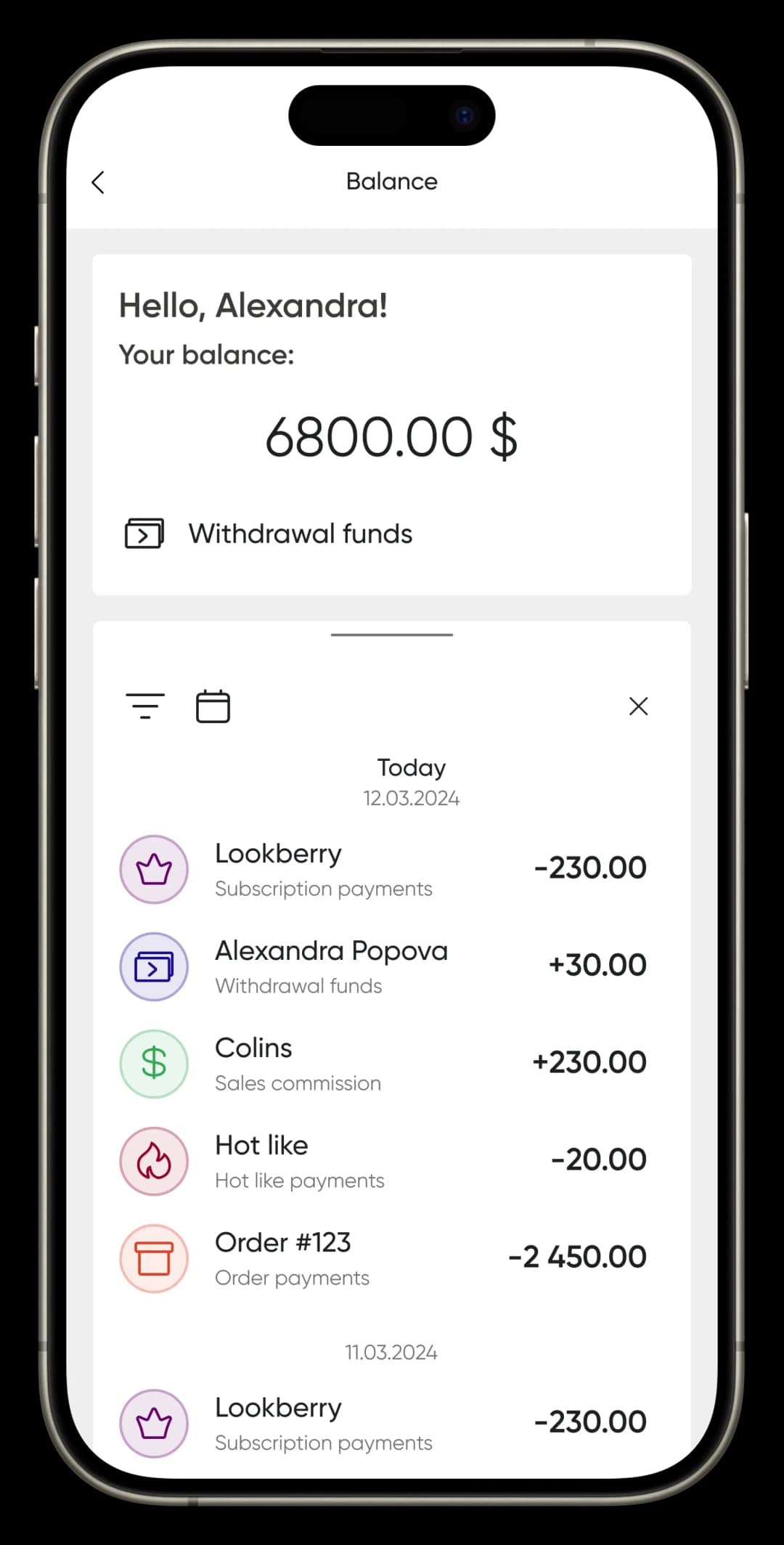
Task: Open Order #123 payment transaction
Action: pos(383,1258)
